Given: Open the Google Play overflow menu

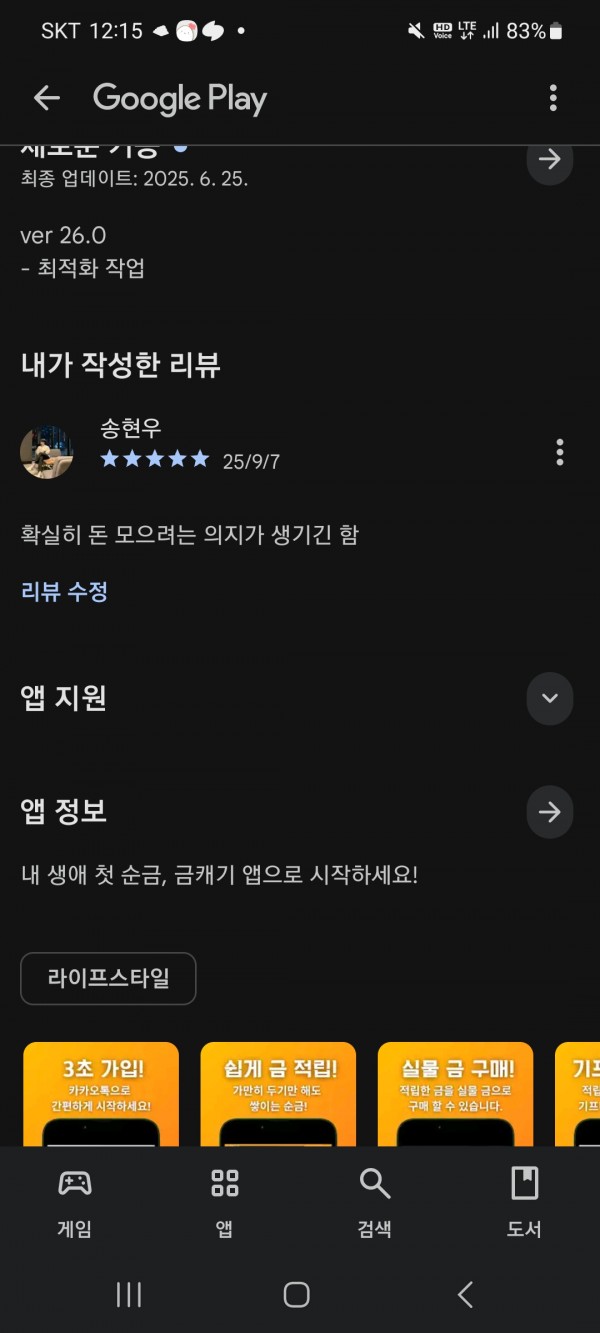Looking at the screenshot, I should click(553, 98).
